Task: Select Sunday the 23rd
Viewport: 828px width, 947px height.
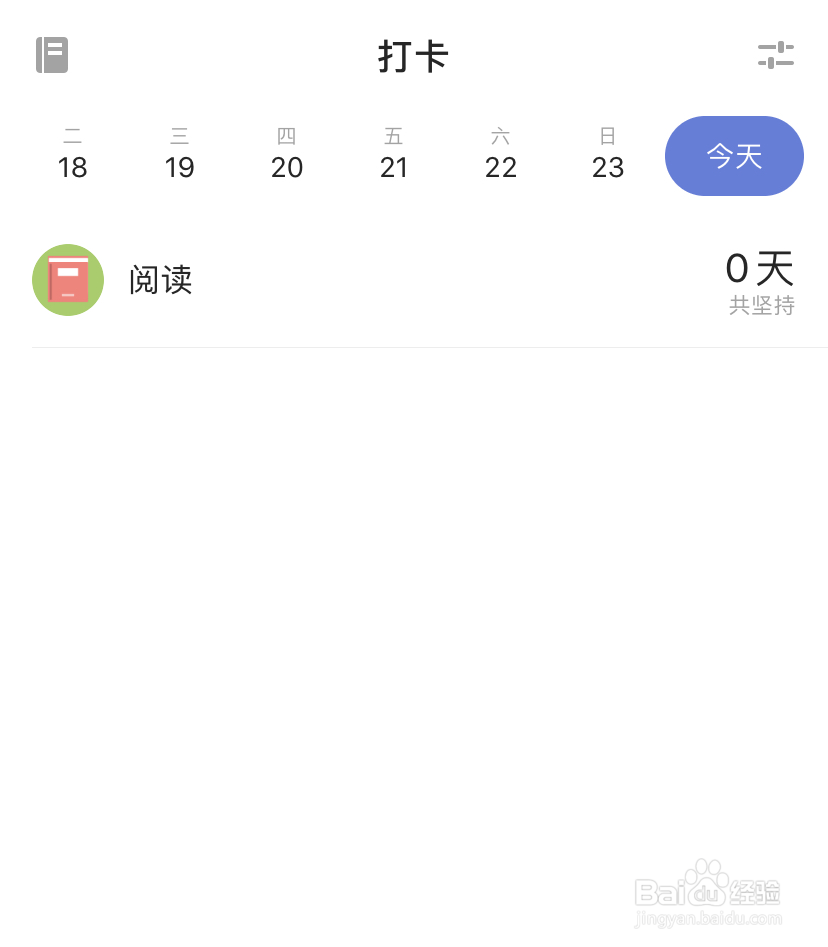Action: click(608, 155)
